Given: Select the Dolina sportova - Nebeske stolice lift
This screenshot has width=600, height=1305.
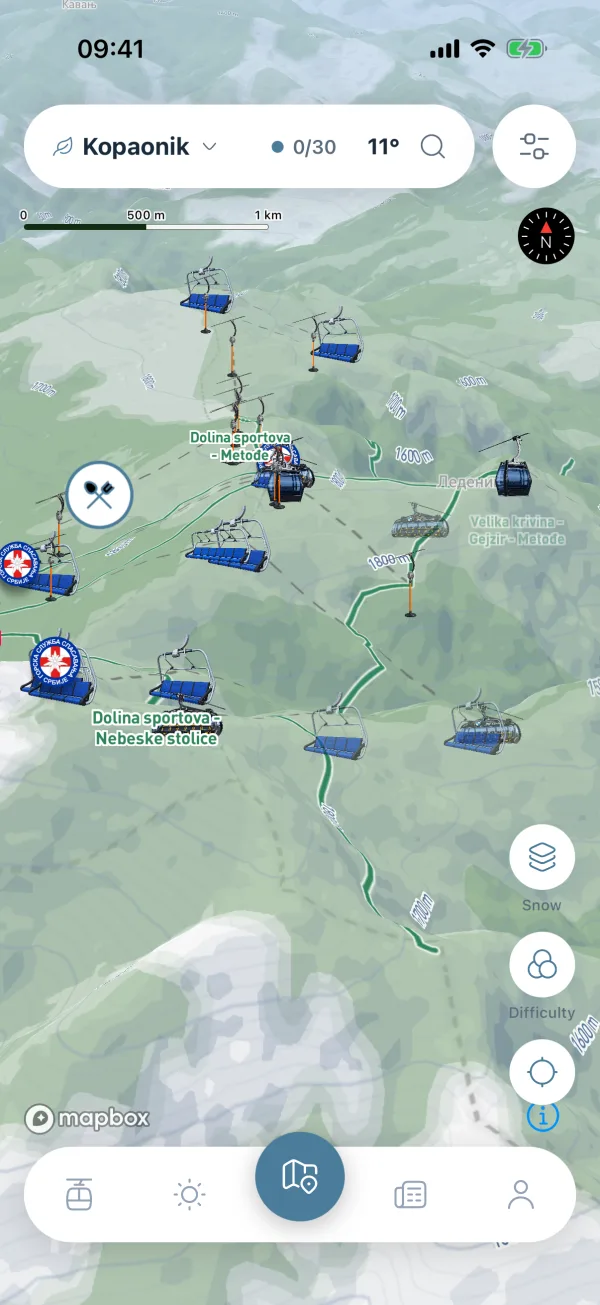Looking at the screenshot, I should tap(157, 728).
